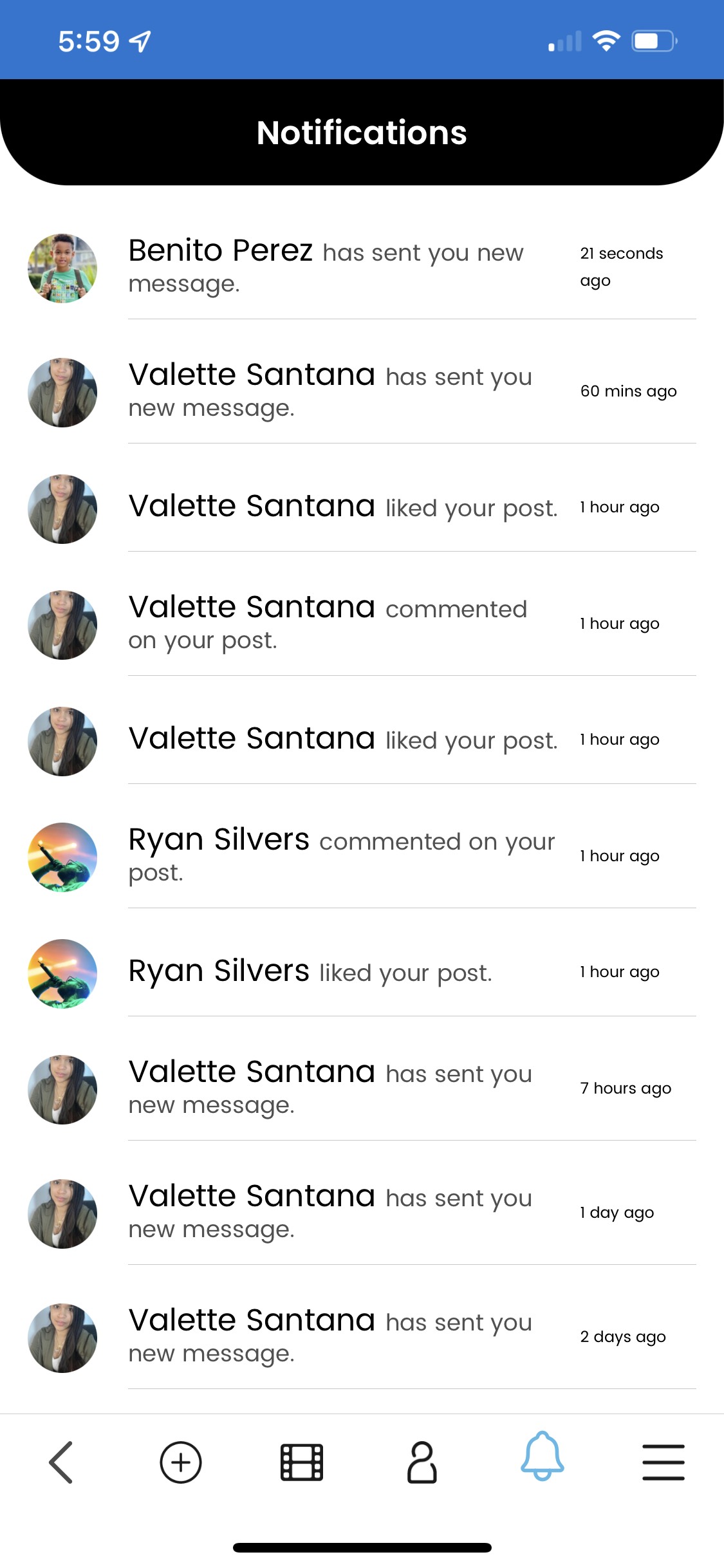This screenshot has height=1568, width=724.
Task: Open Valette Santana's message from 60 mins ago
Action: 362,392
